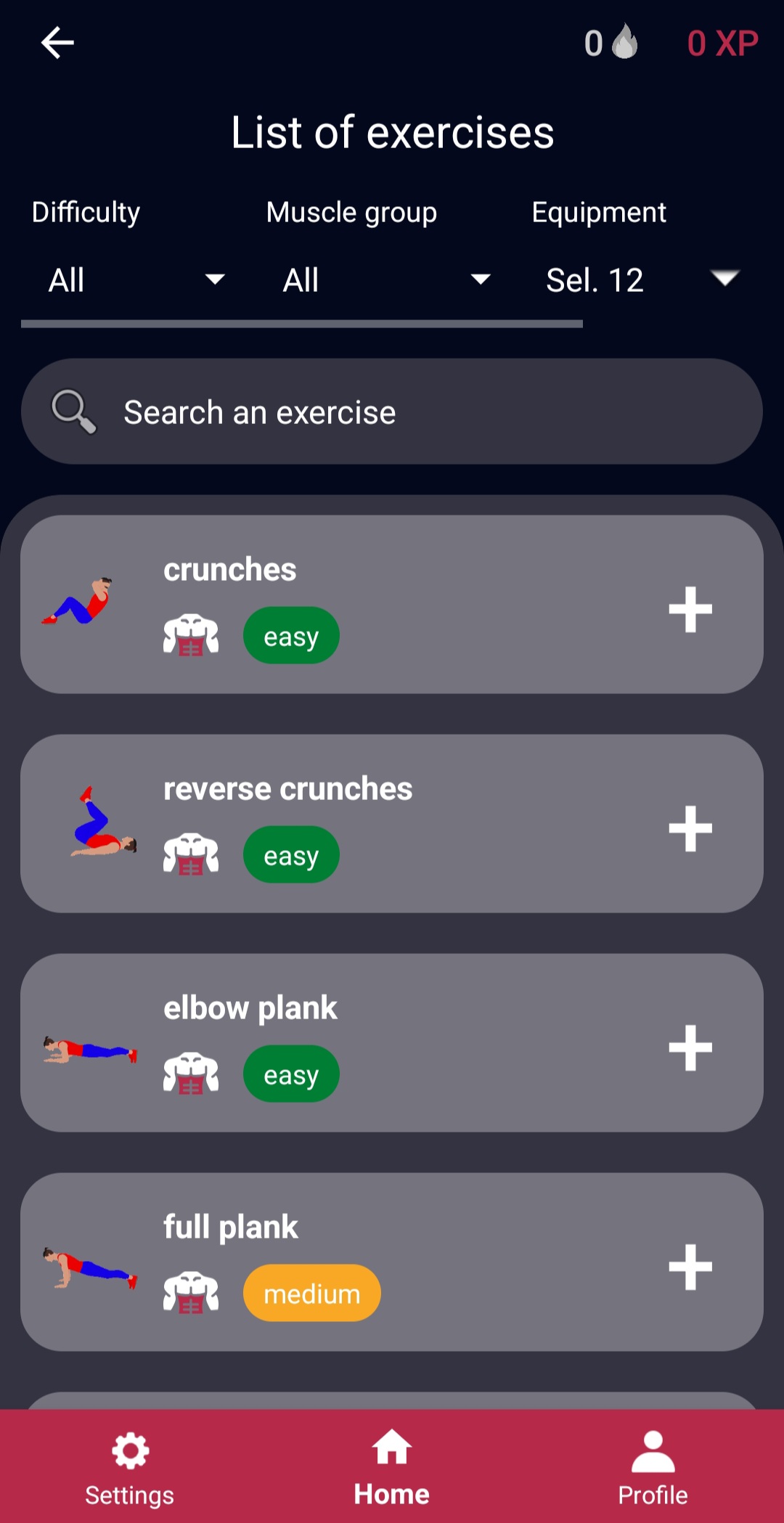The width and height of the screenshot is (784, 1523).
Task: Tap the easy badge on elbow plank
Action: coord(291,1074)
